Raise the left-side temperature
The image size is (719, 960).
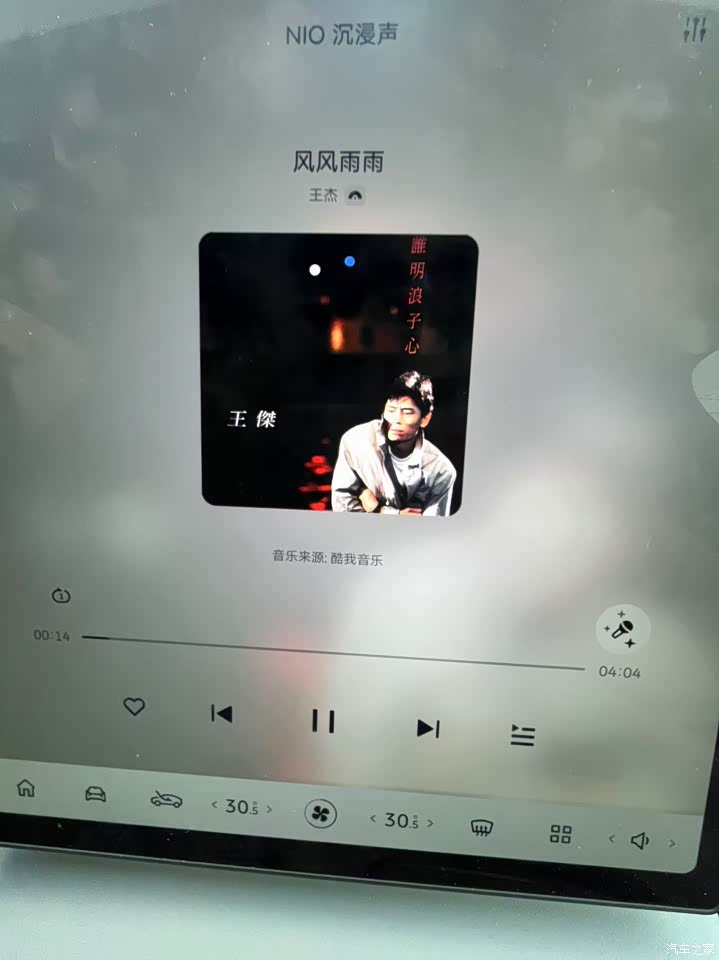tap(269, 809)
